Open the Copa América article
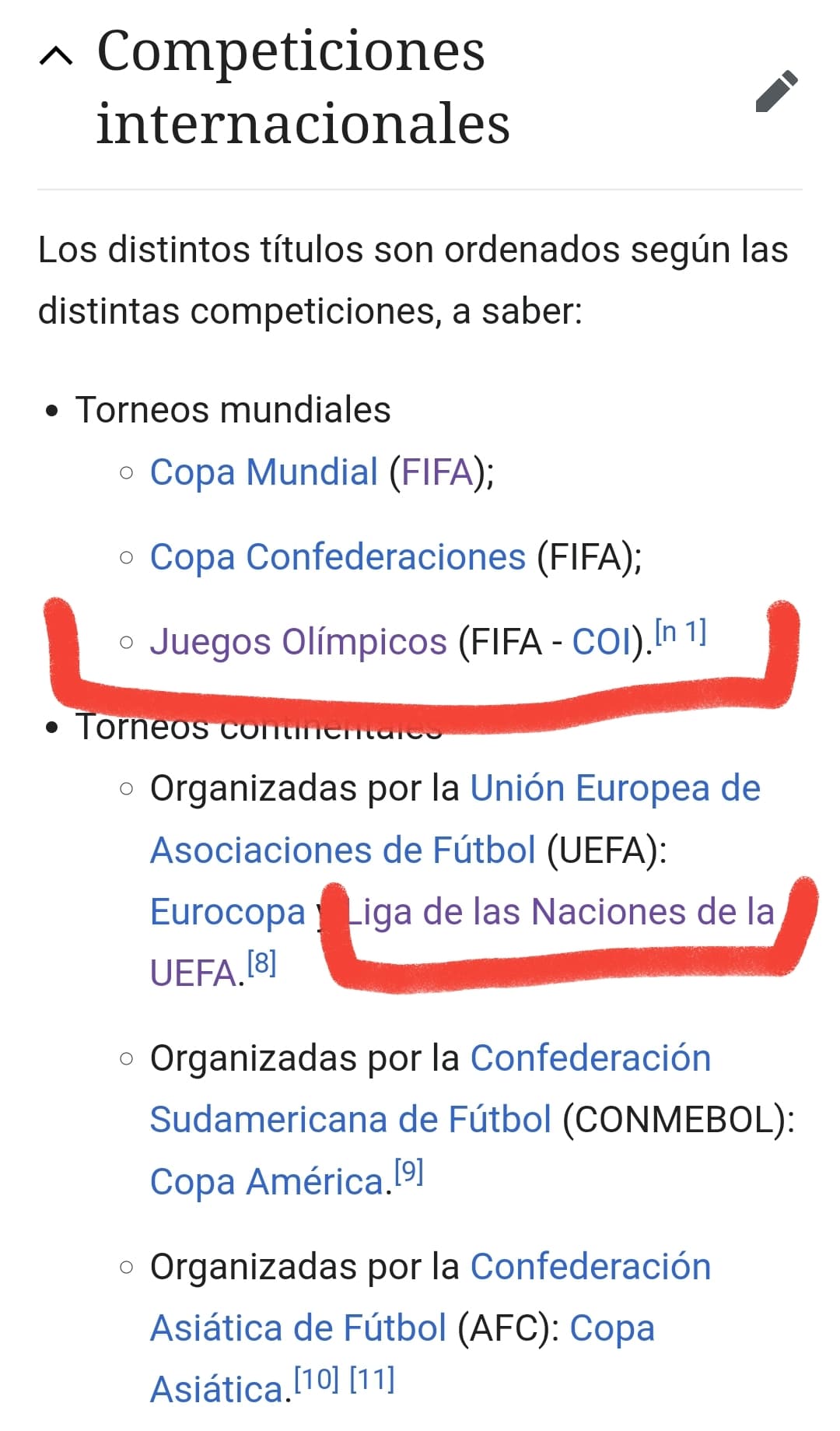This screenshot has height=1431, width=840. pyautogui.click(x=268, y=1182)
